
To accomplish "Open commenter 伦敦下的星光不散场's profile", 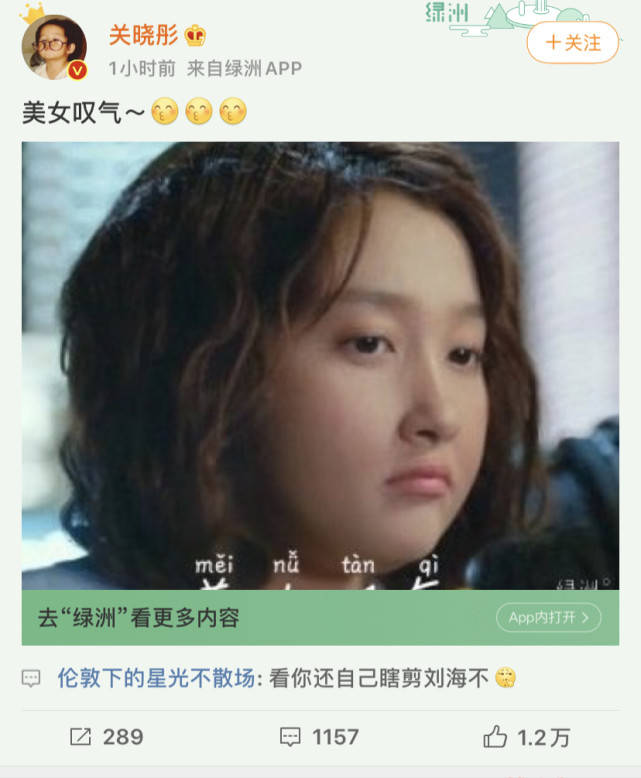I will (x=156, y=679).
